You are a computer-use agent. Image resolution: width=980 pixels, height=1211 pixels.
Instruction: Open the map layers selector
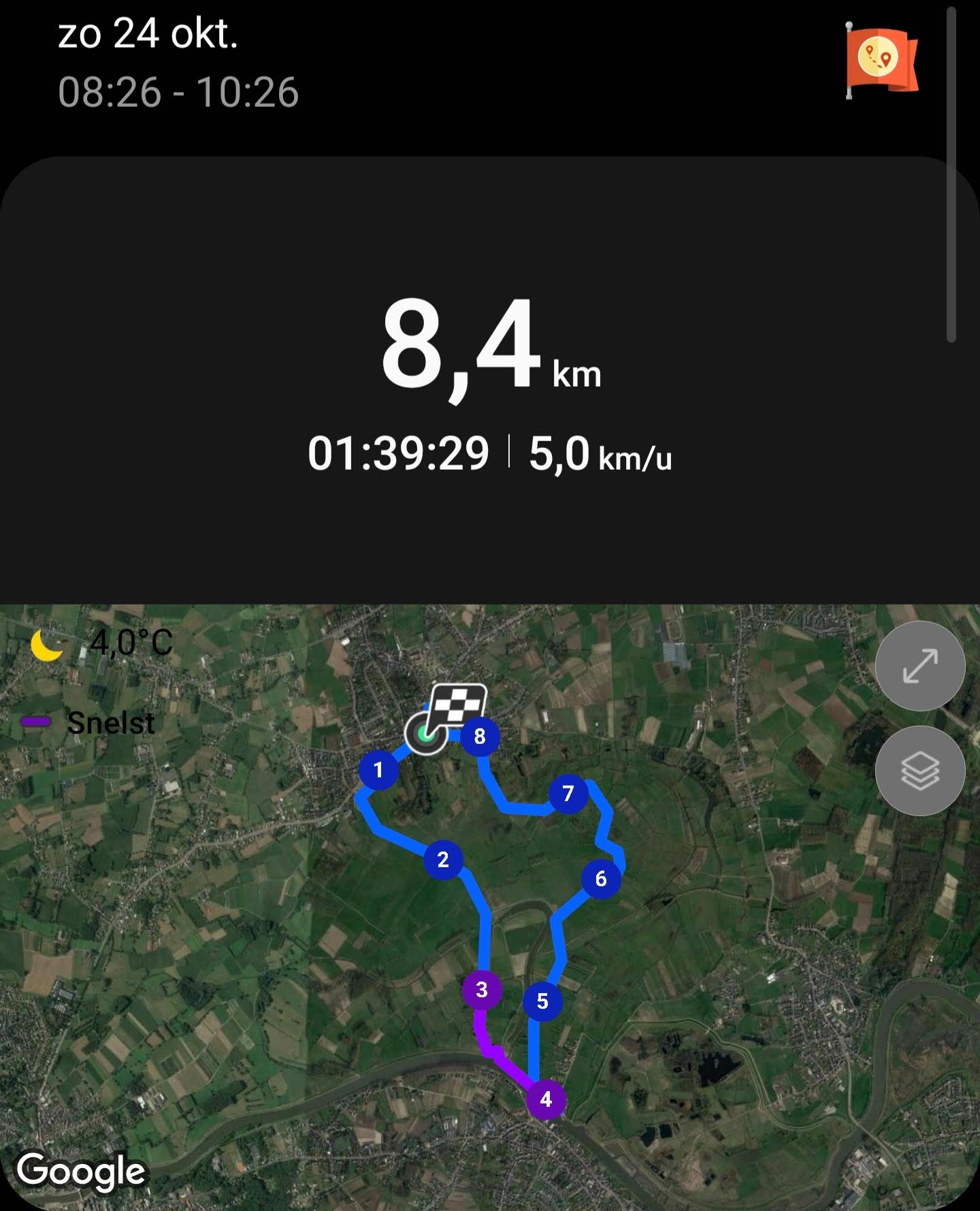[919, 771]
